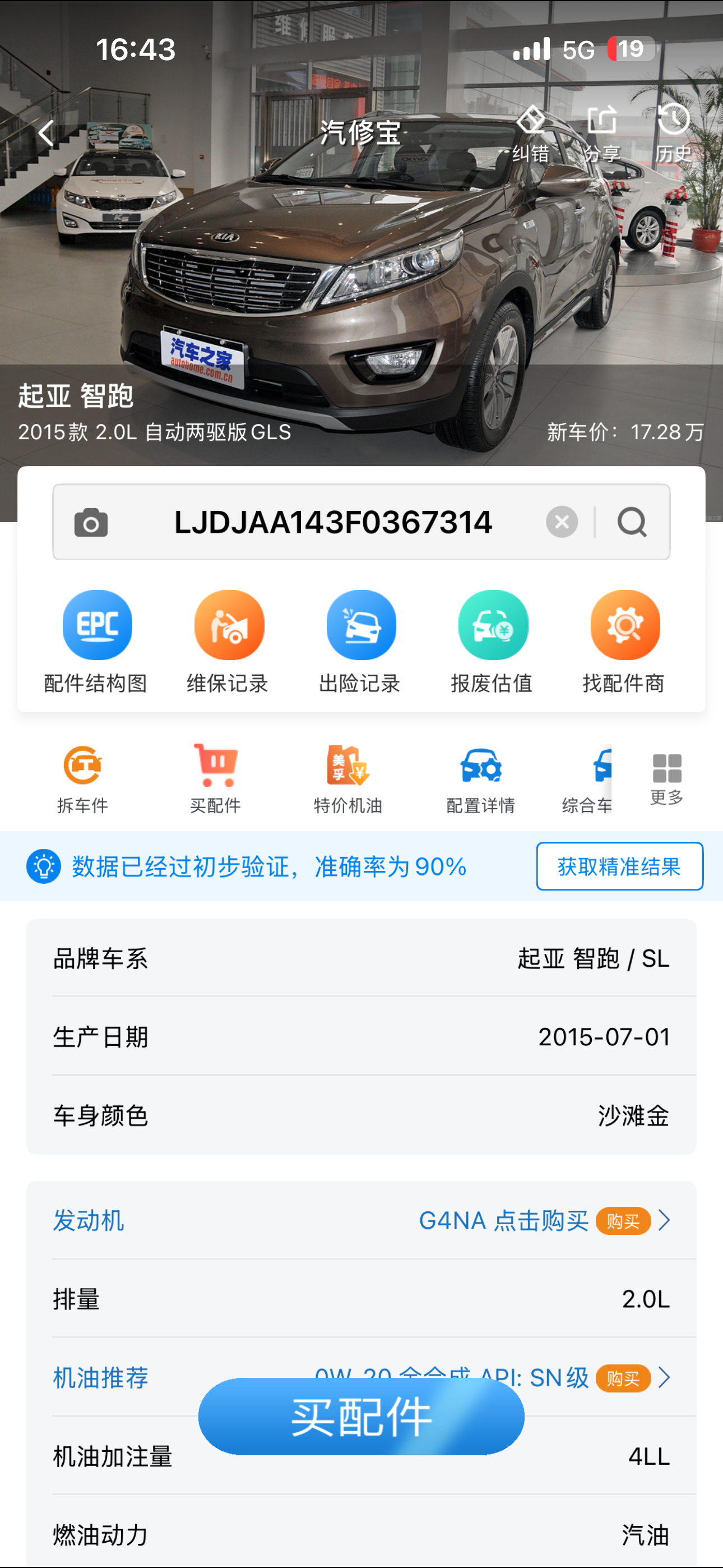This screenshot has width=723, height=1568.
Task: Check 出险记录 accident records
Action: coord(361,642)
